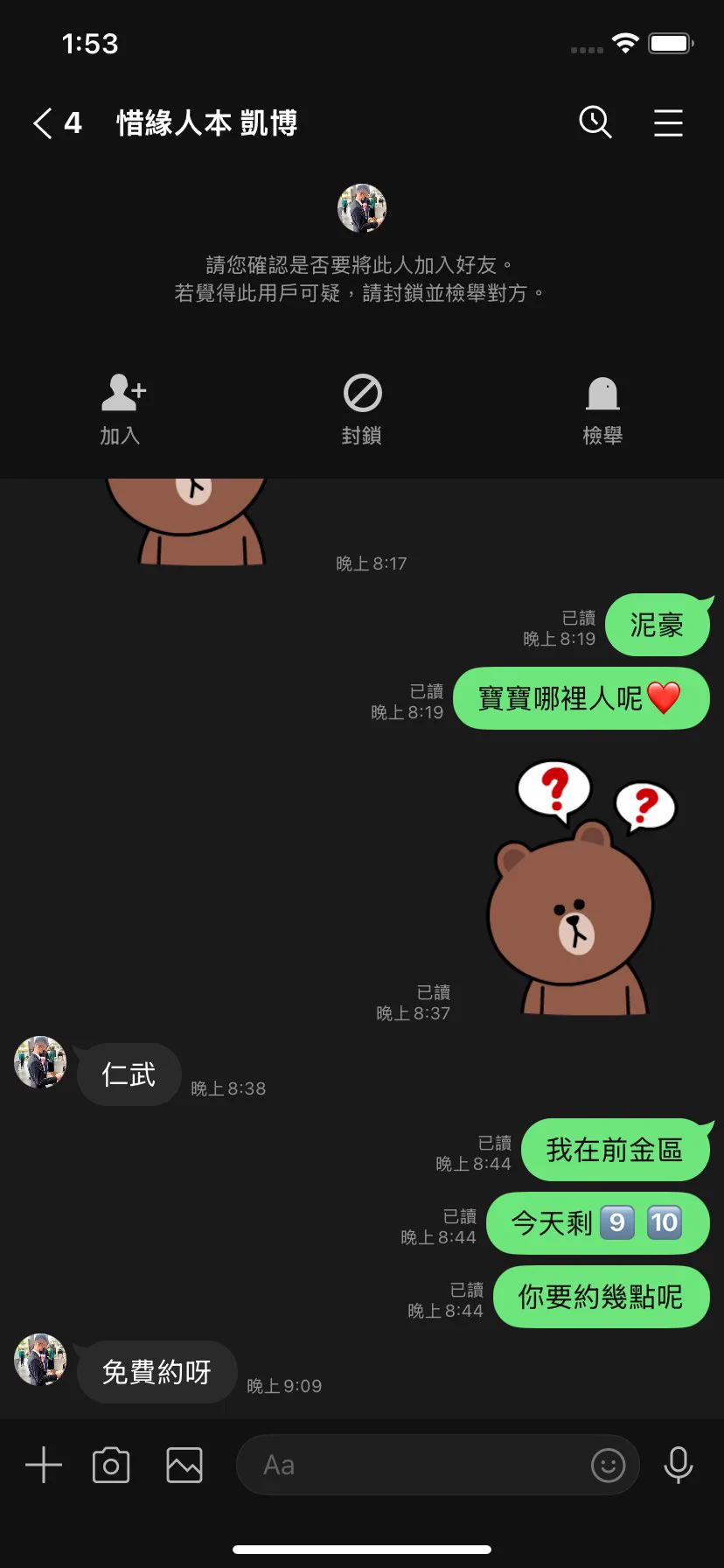Screen dimensions: 724x1568
Task: Open the plus attachment menu
Action: [44, 1465]
